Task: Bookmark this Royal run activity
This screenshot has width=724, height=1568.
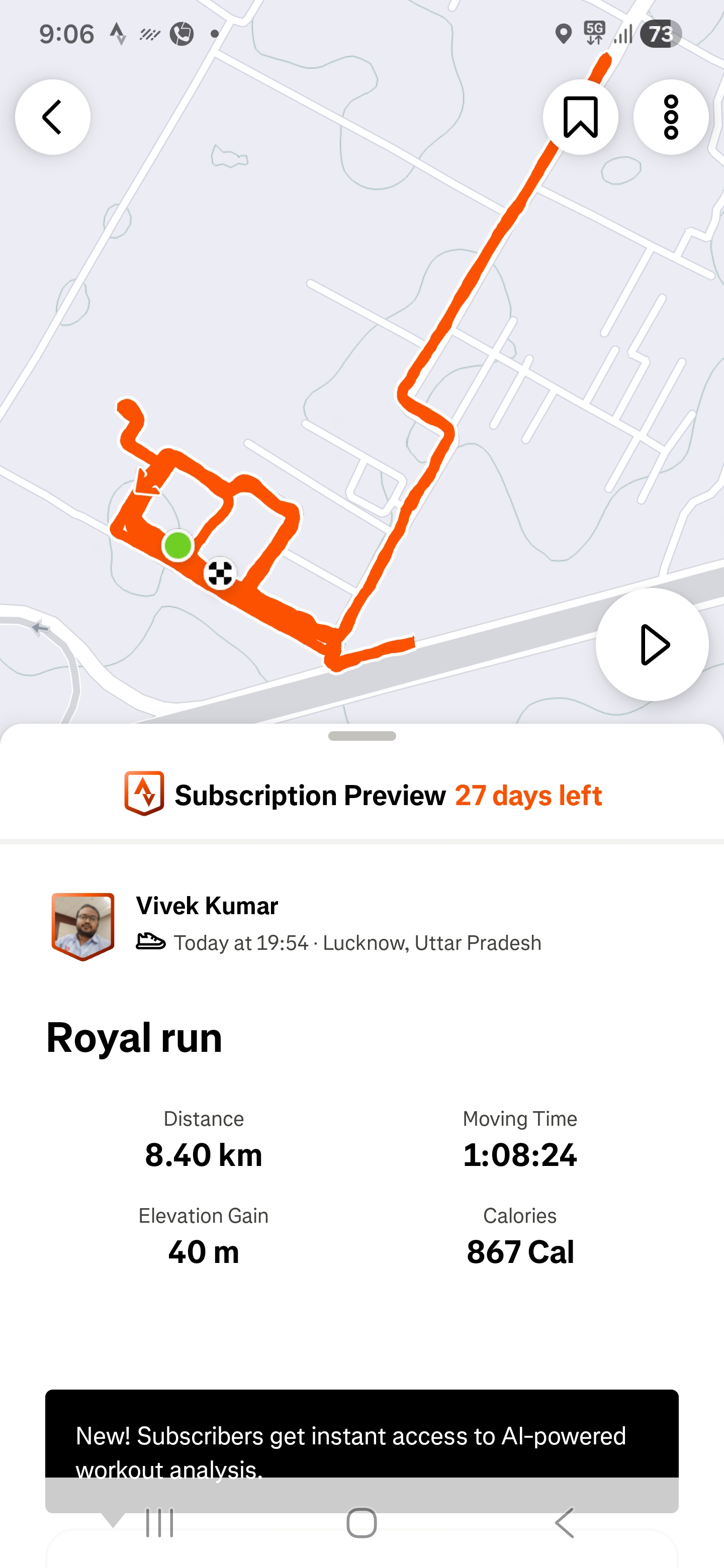Action: click(x=580, y=117)
